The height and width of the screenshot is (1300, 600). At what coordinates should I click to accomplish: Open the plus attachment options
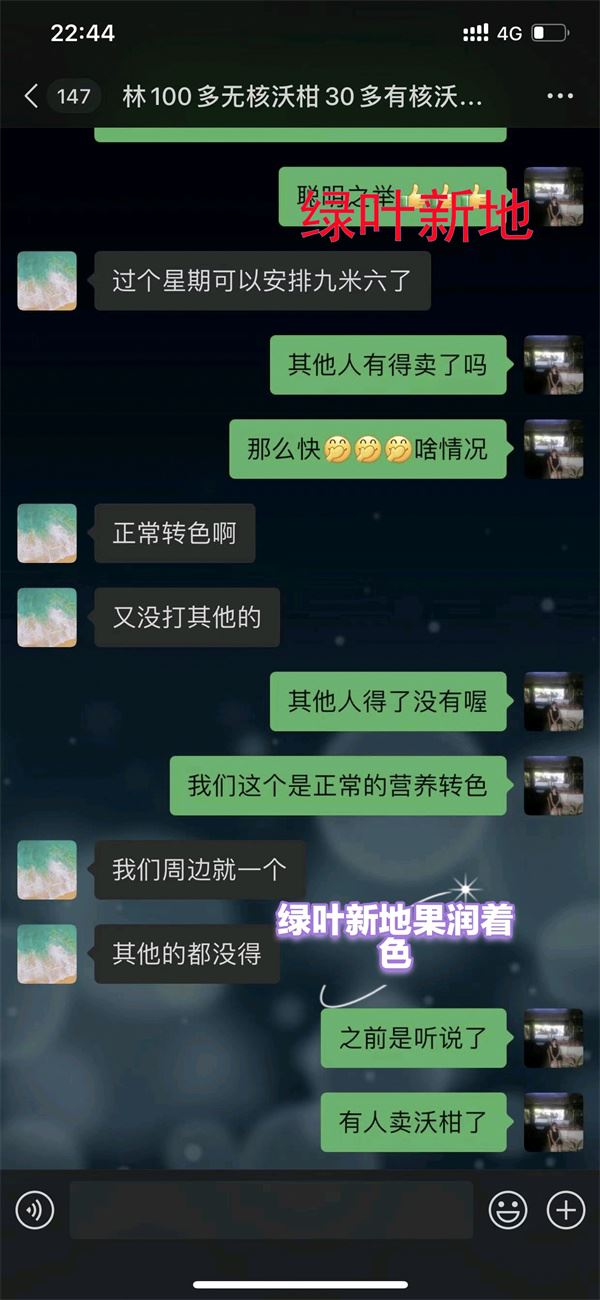(x=565, y=1211)
